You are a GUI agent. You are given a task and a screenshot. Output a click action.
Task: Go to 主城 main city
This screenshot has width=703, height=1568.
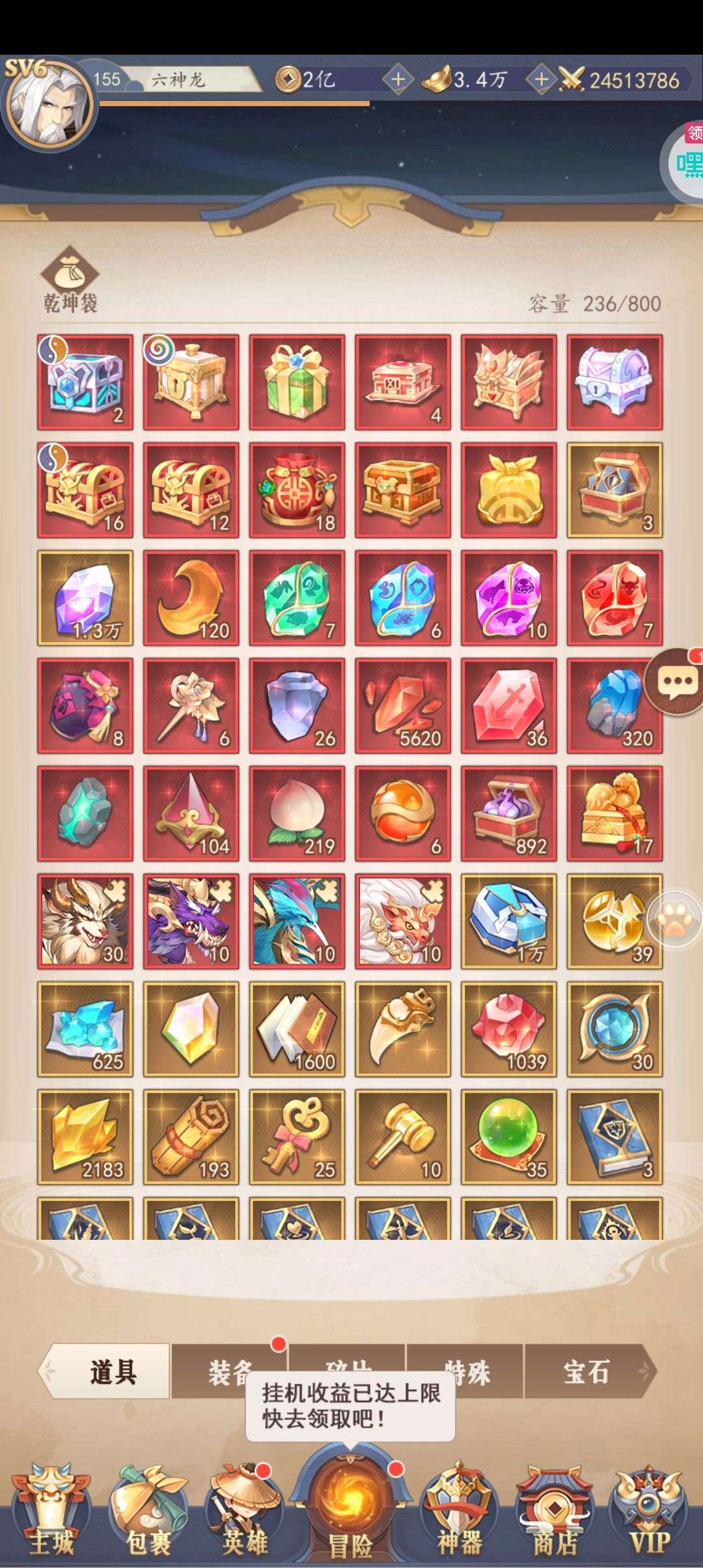[51, 1512]
